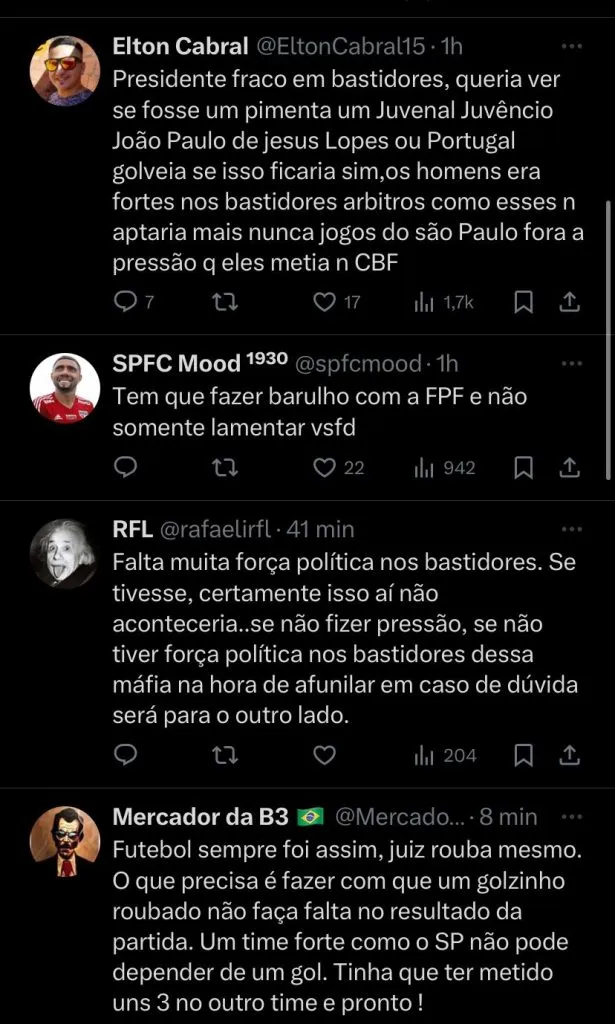Repost SPFC Mood's tweet

[x=225, y=467]
